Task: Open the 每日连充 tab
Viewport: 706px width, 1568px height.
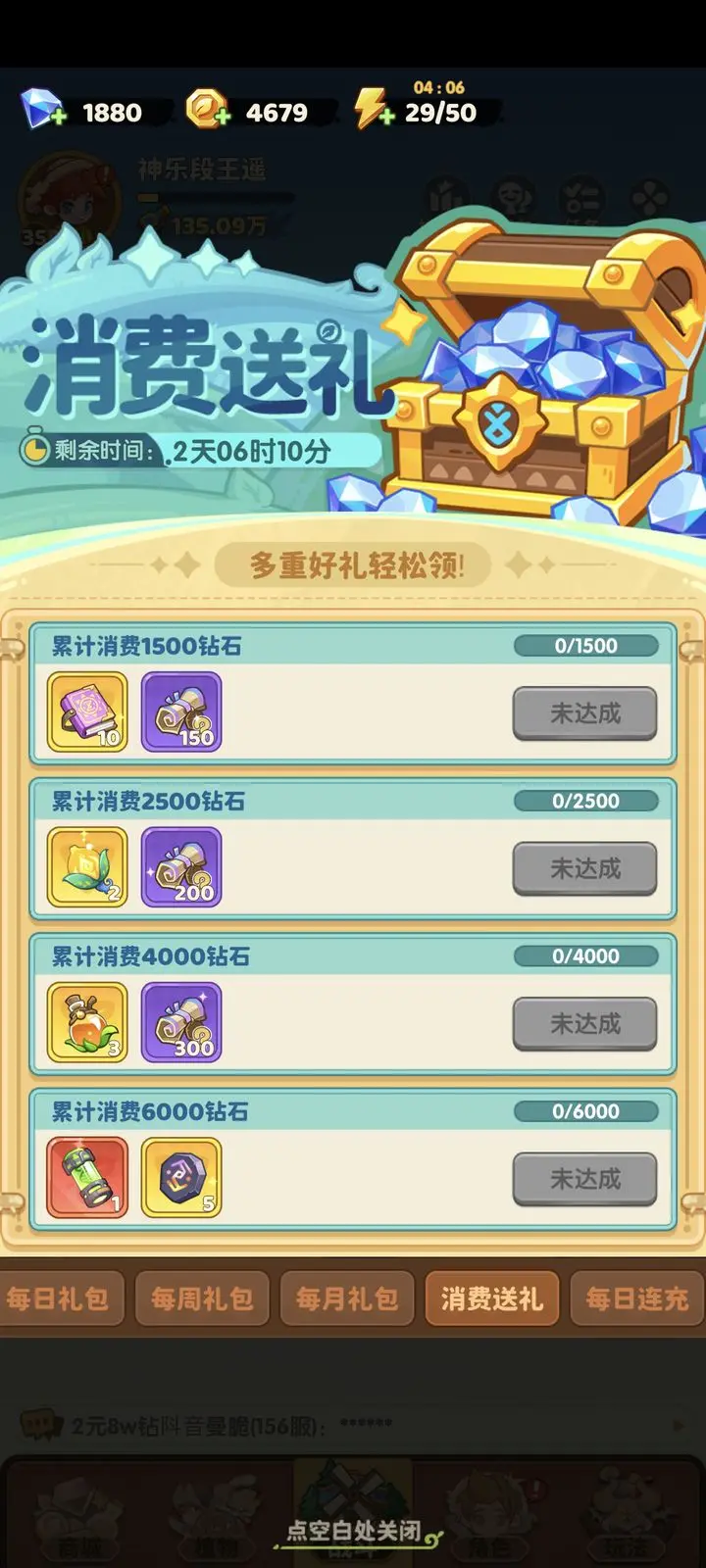Action: click(x=636, y=1298)
